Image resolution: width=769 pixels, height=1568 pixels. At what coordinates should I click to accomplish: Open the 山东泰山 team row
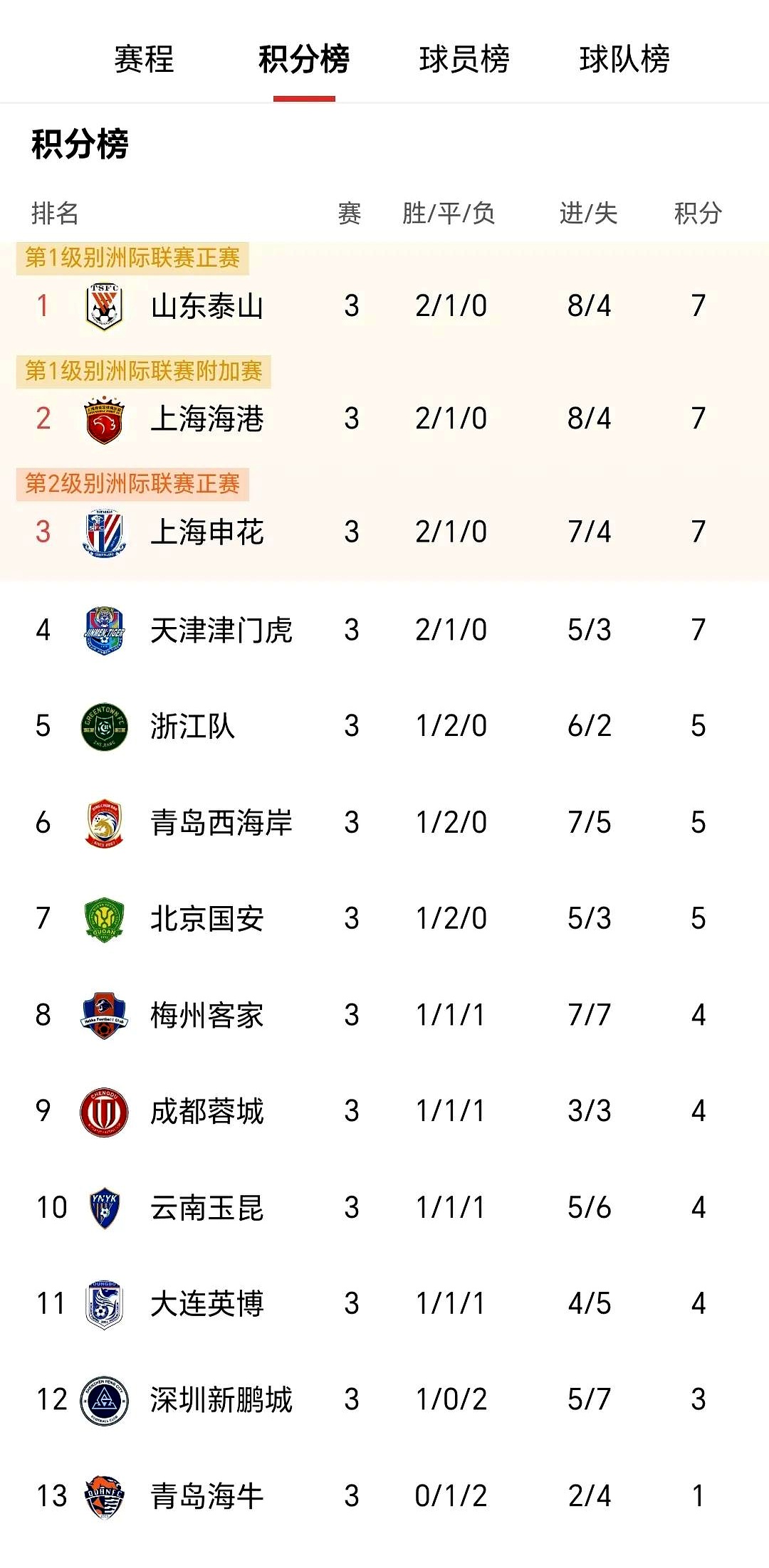[x=207, y=306]
